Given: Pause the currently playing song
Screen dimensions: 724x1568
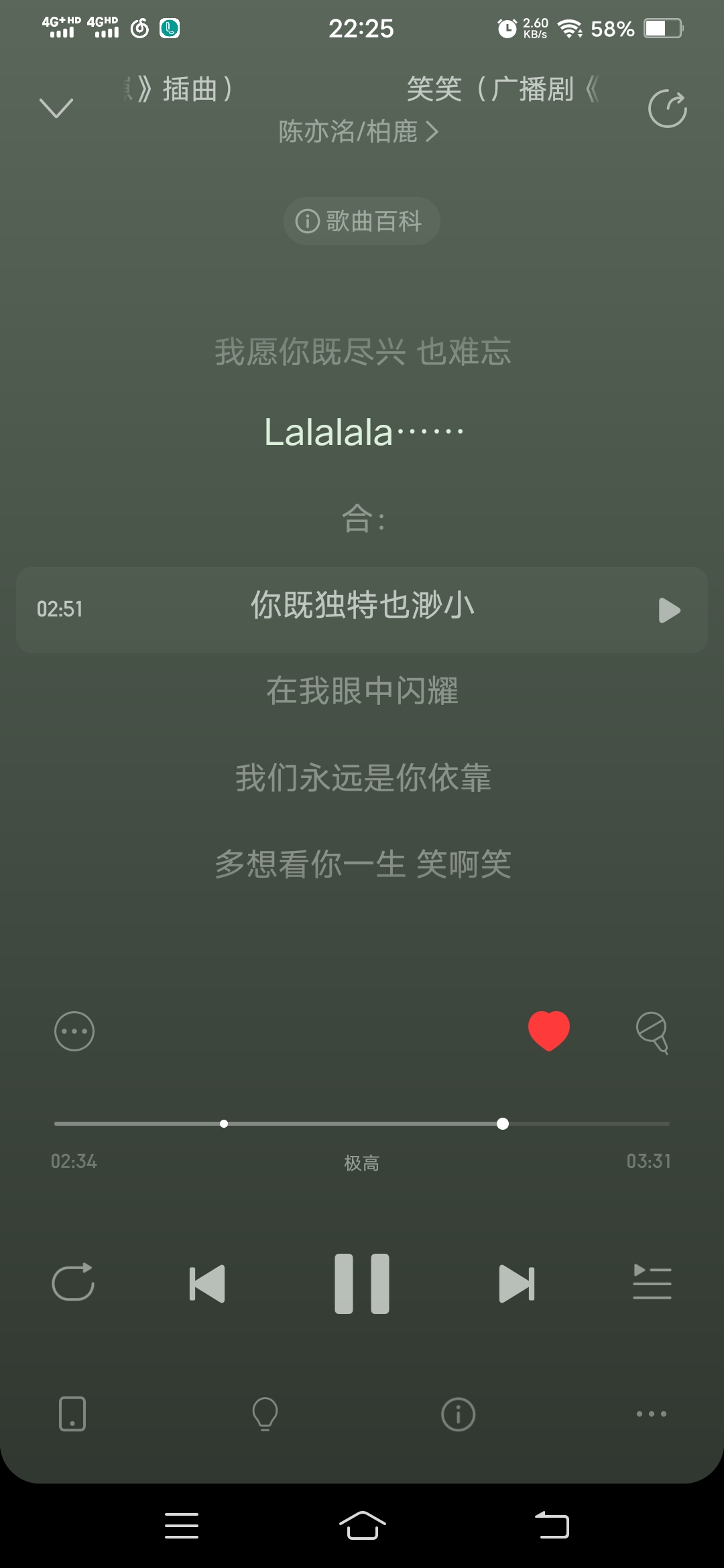Looking at the screenshot, I should tap(361, 1282).
